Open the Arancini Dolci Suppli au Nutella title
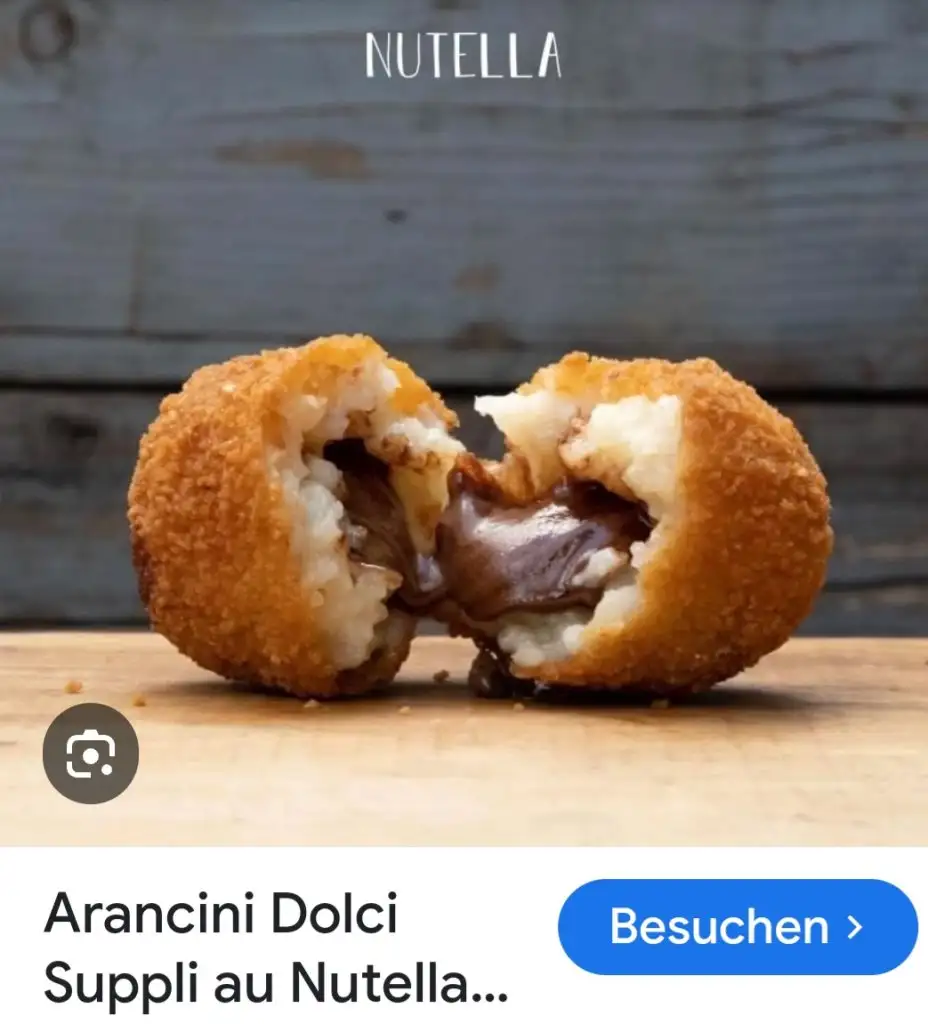928x1024 pixels. (x=275, y=948)
